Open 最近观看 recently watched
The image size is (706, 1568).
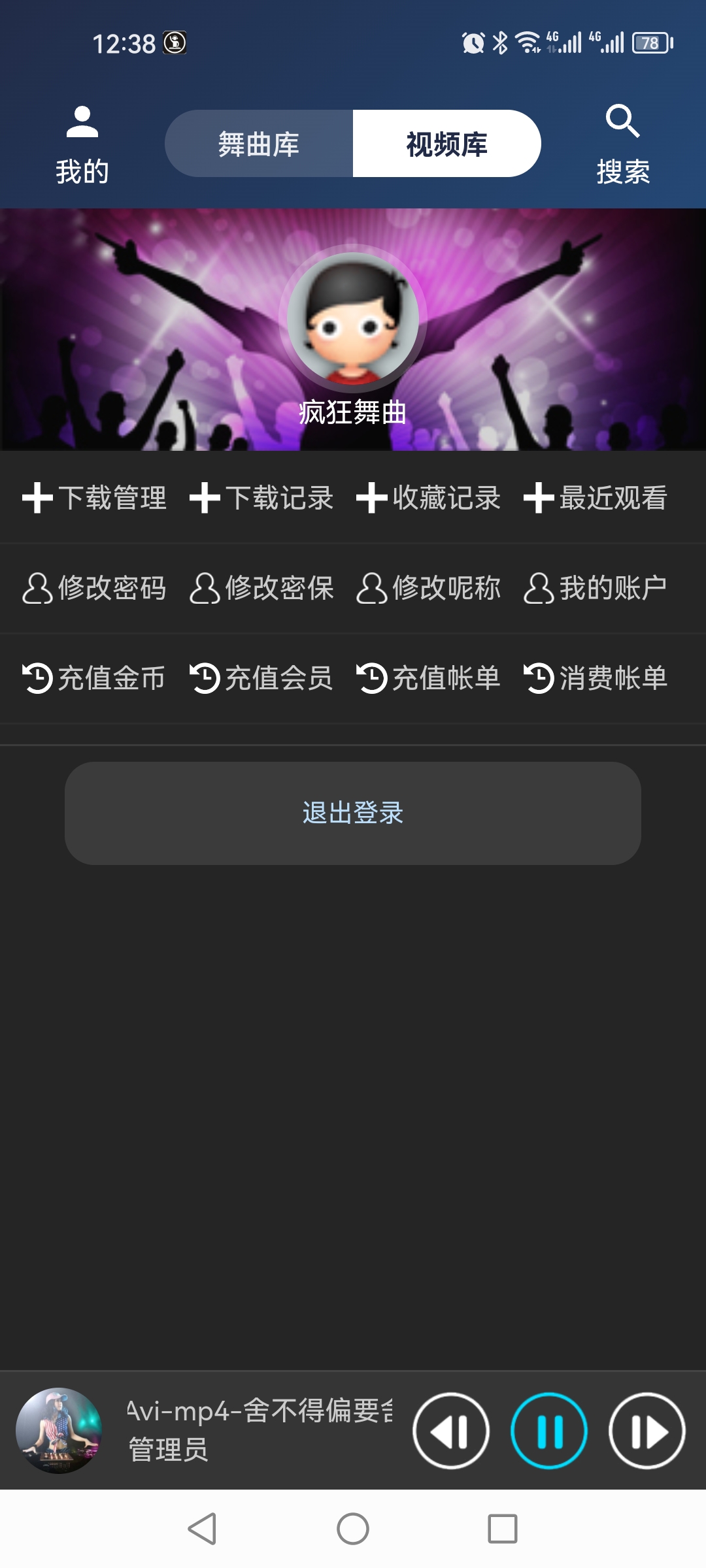click(x=596, y=498)
